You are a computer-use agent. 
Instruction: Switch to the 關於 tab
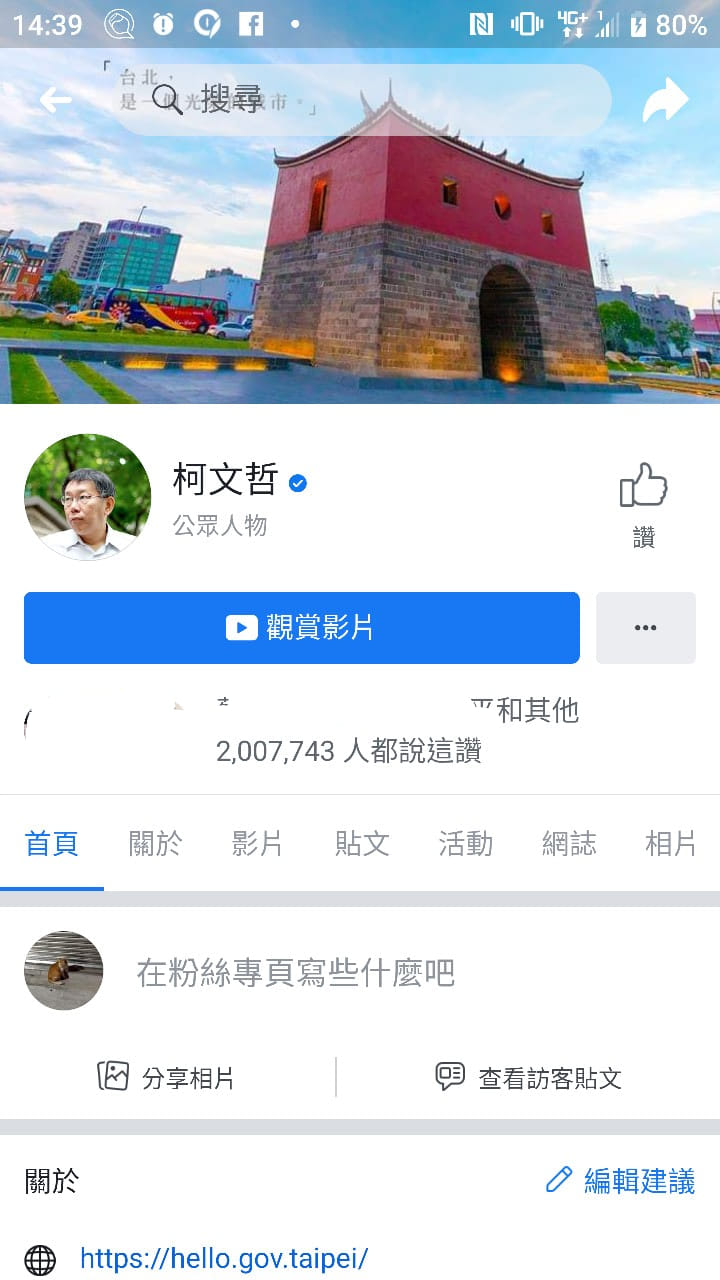tap(156, 844)
